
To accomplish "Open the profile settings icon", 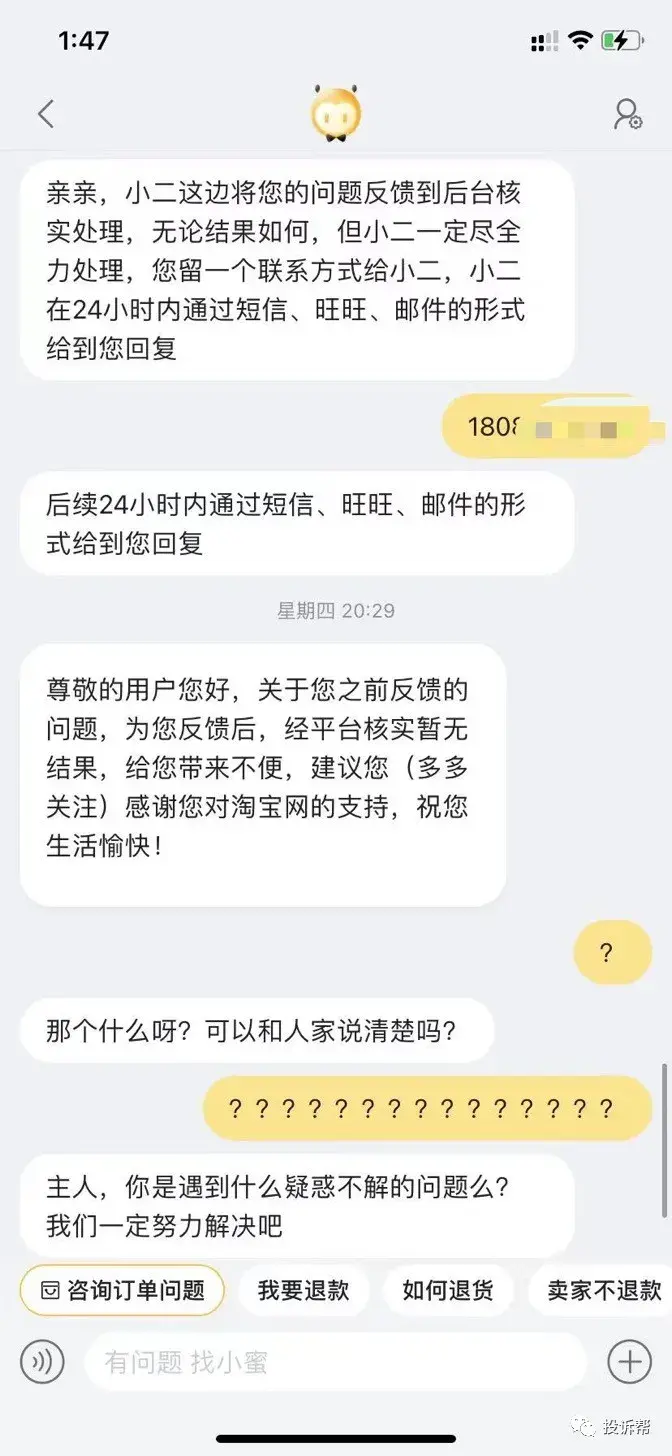I will coord(627,114).
